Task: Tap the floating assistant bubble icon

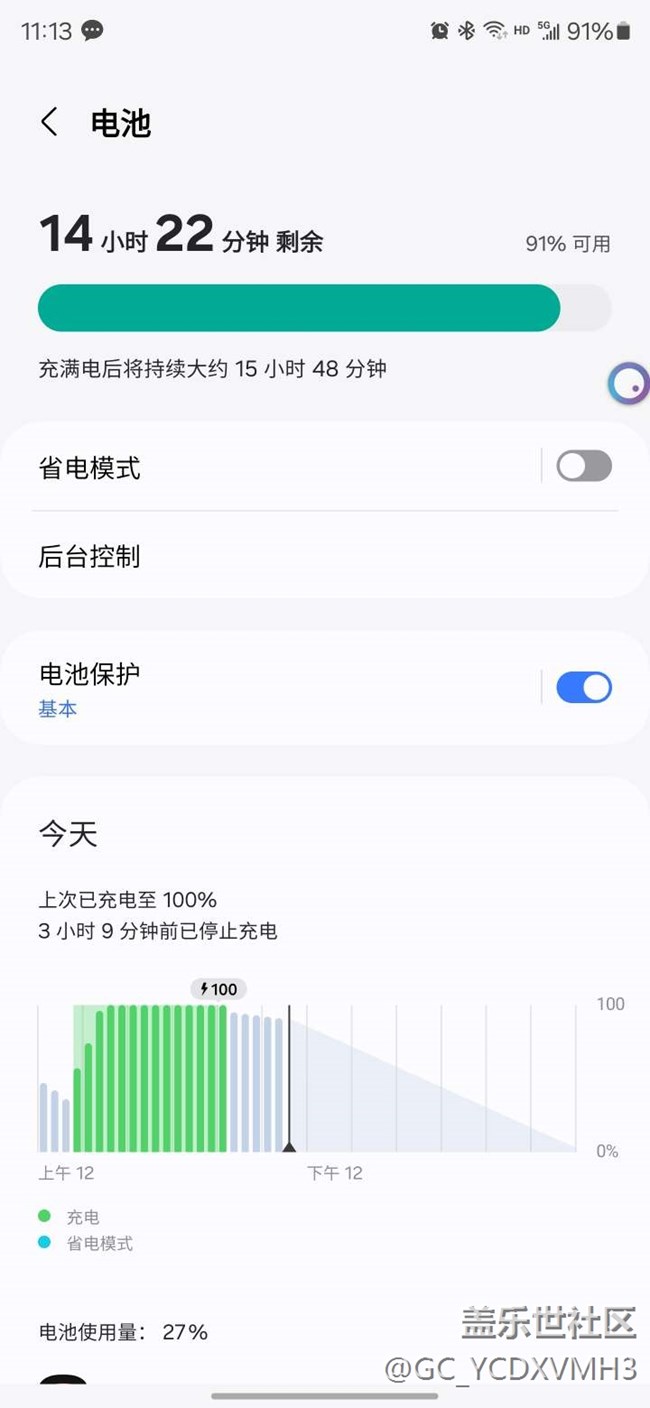Action: tap(629, 384)
